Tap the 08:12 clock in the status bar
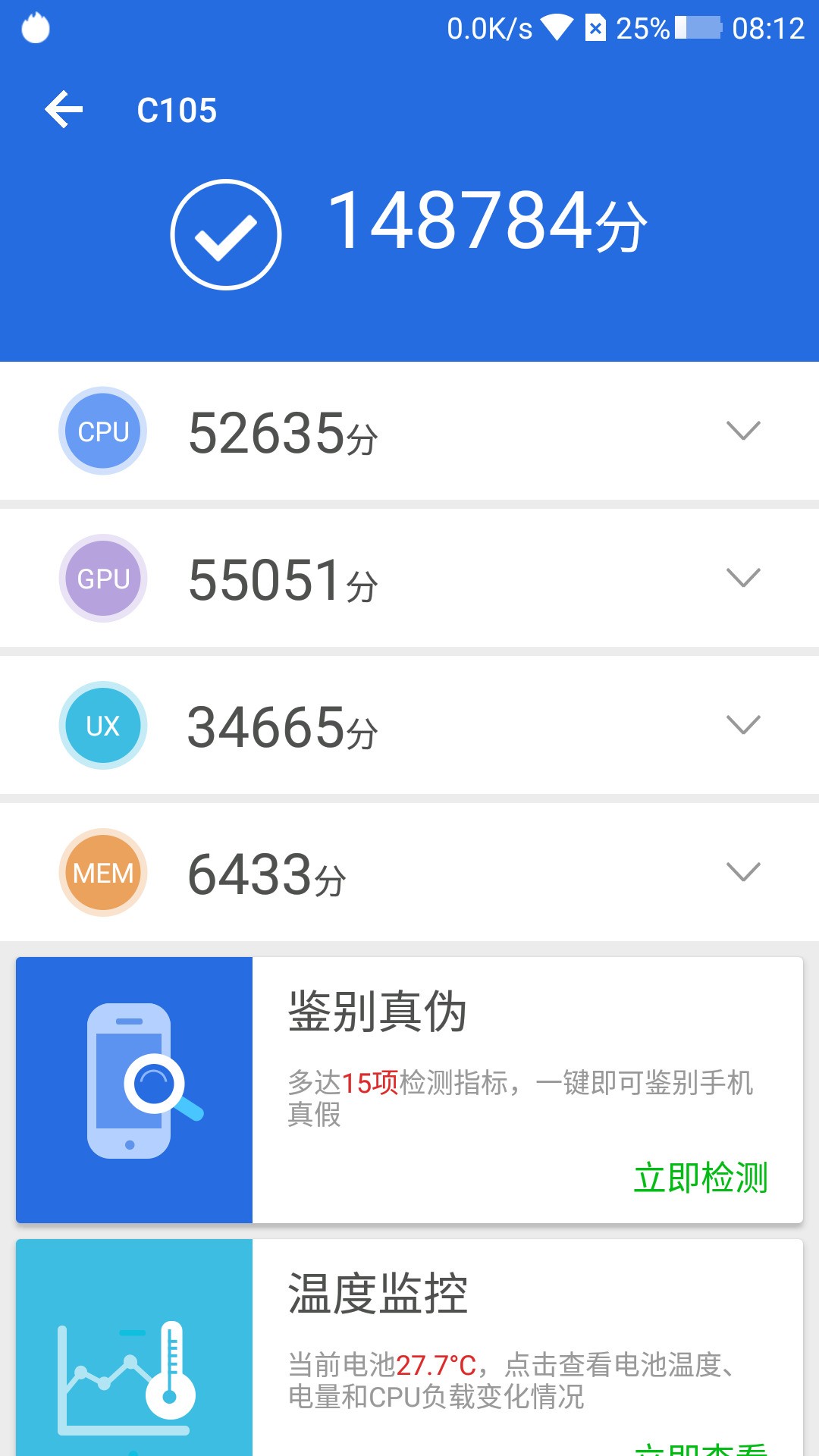This screenshot has width=819, height=1456. (768, 28)
